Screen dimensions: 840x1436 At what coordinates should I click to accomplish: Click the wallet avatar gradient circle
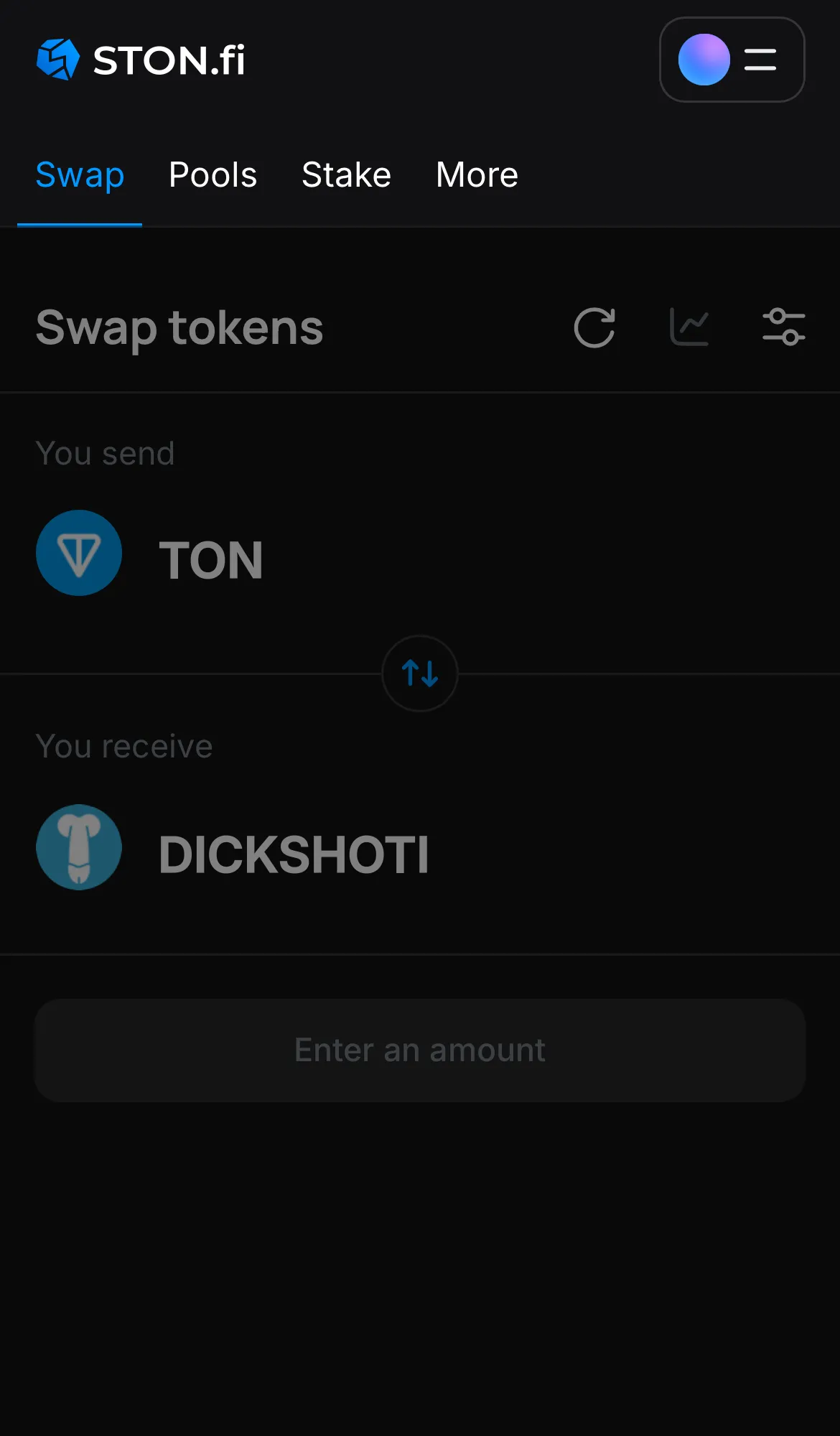point(703,60)
